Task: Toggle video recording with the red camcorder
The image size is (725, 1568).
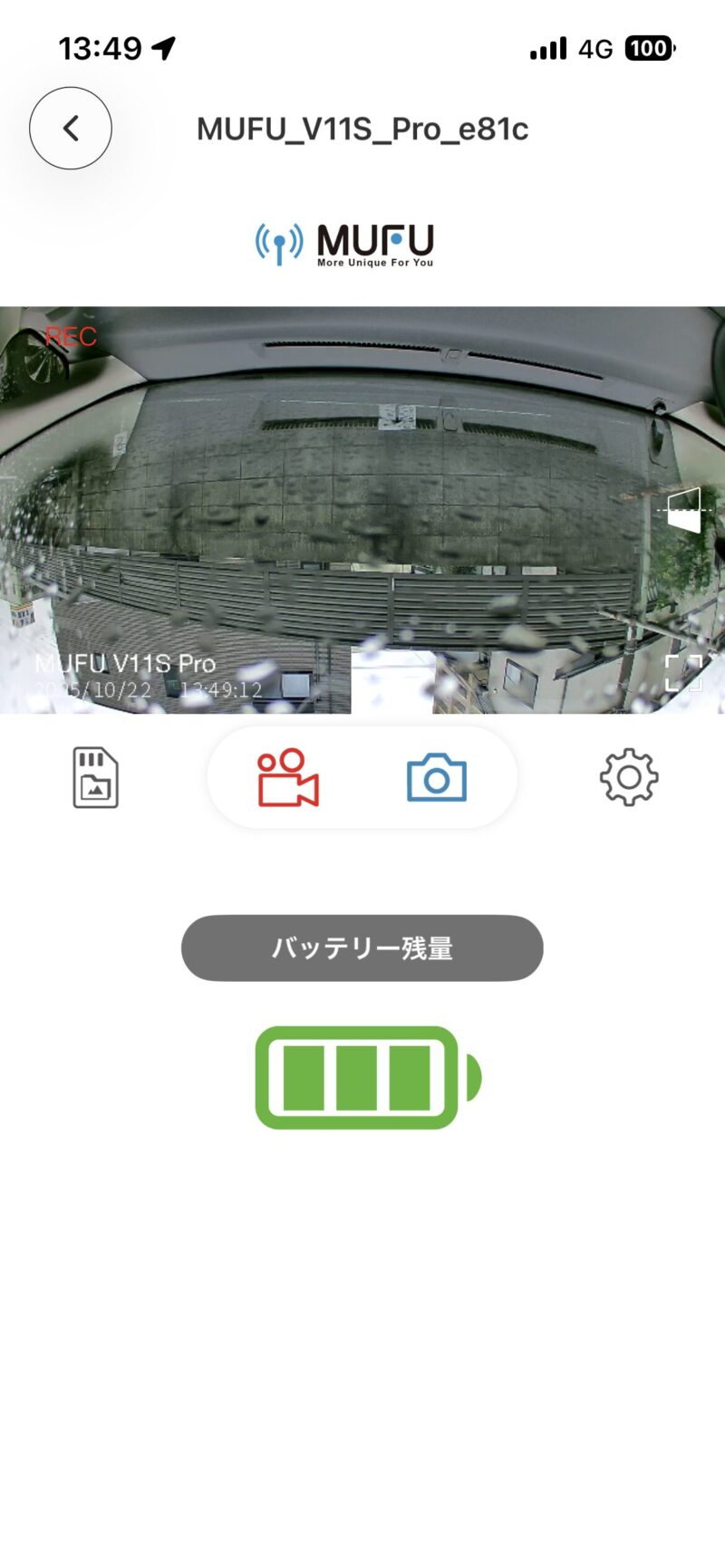Action: click(288, 777)
